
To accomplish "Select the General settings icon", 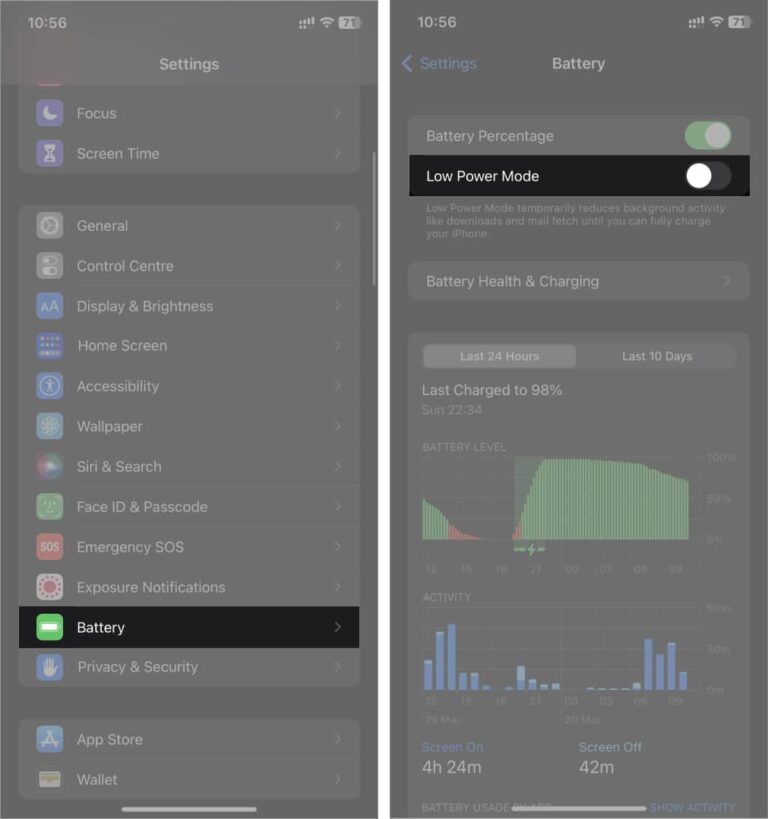I will point(49,225).
